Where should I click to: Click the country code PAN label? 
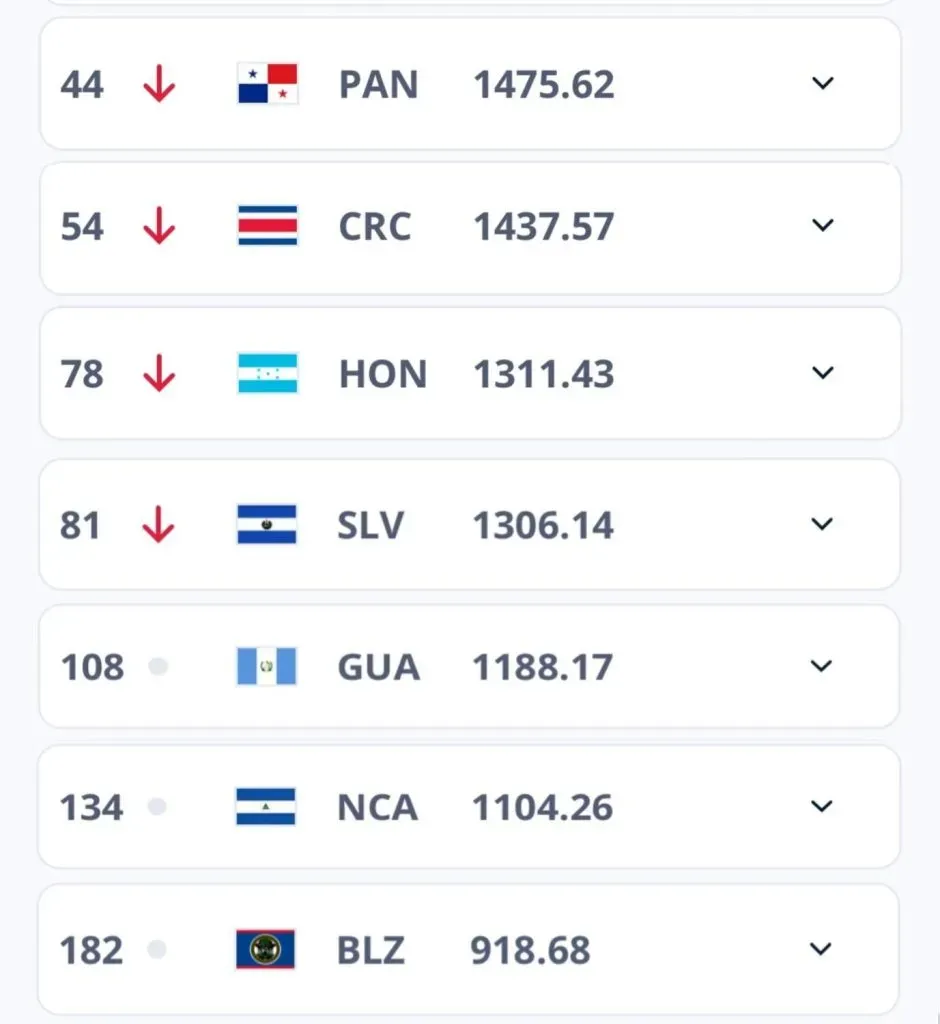click(378, 83)
